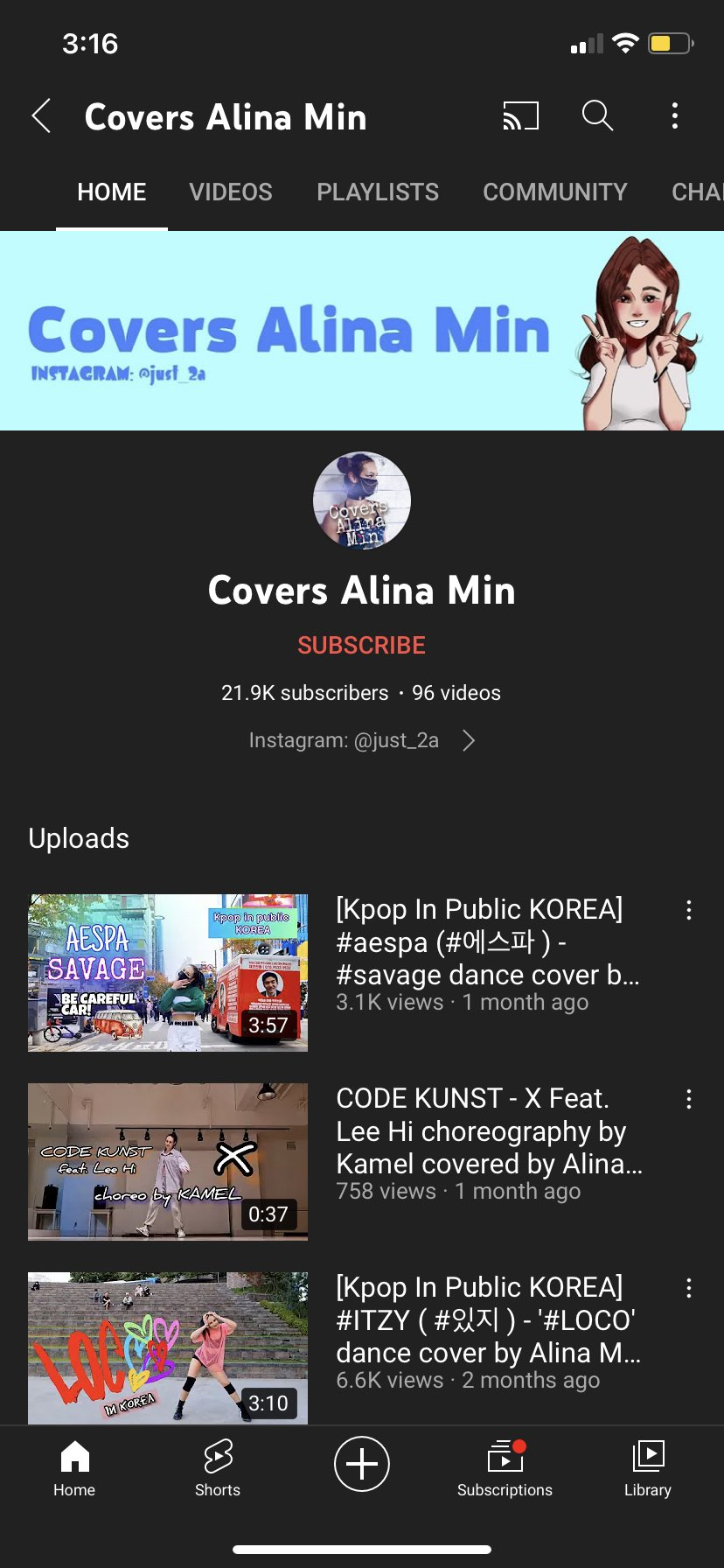Play the aespa Savage dance cover video
724x1568 pixels.
coord(168,972)
